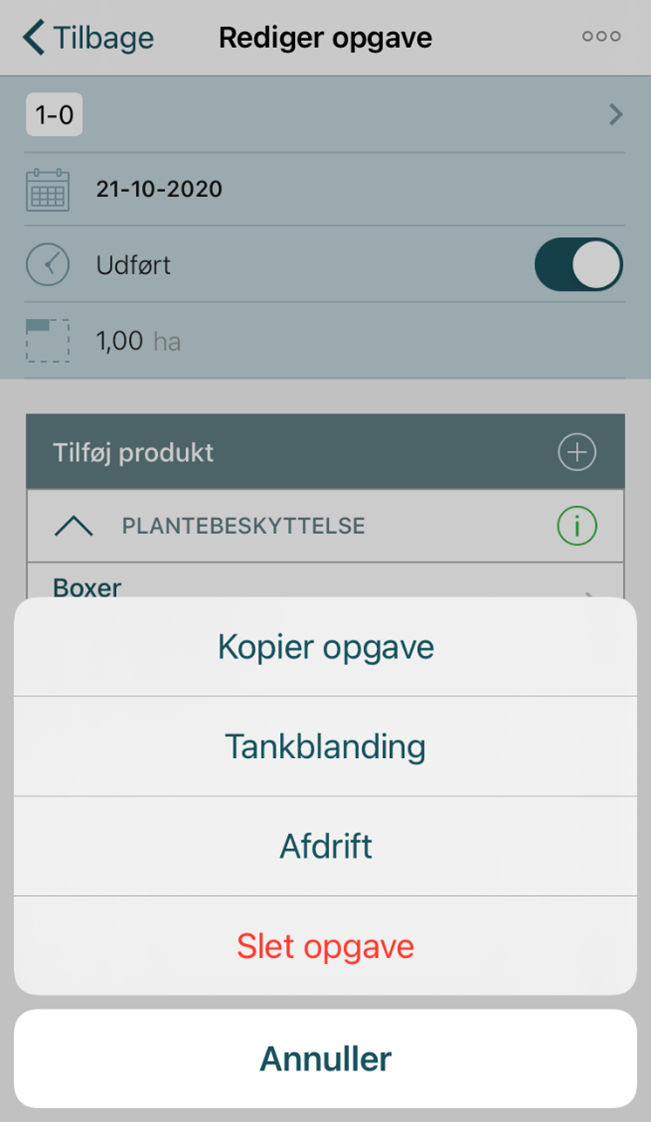Viewport: 651px width, 1122px height.
Task: Edit the 1,00 ha area field
Action: pyautogui.click(x=138, y=341)
